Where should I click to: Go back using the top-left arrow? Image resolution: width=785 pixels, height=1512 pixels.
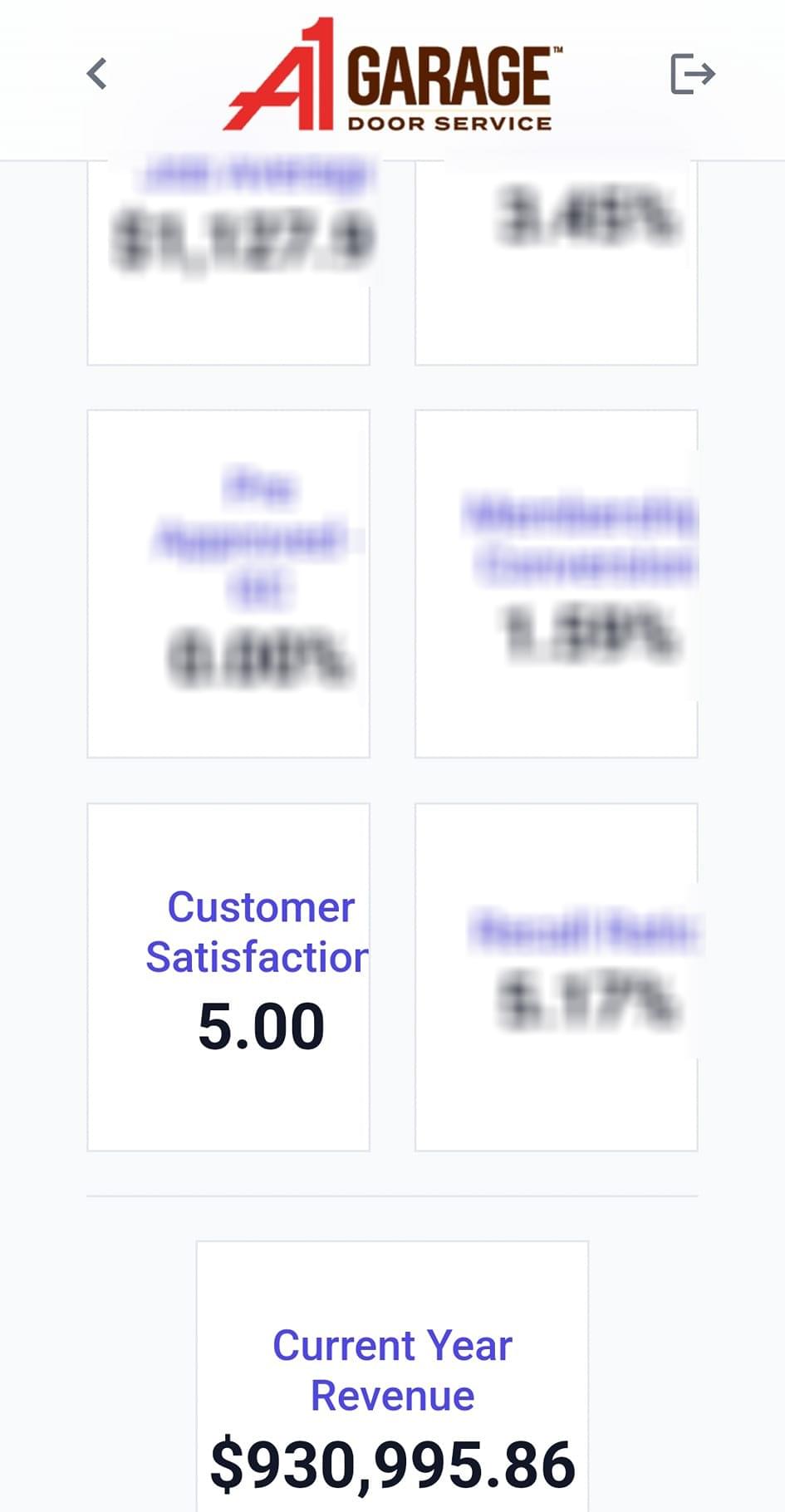click(97, 74)
